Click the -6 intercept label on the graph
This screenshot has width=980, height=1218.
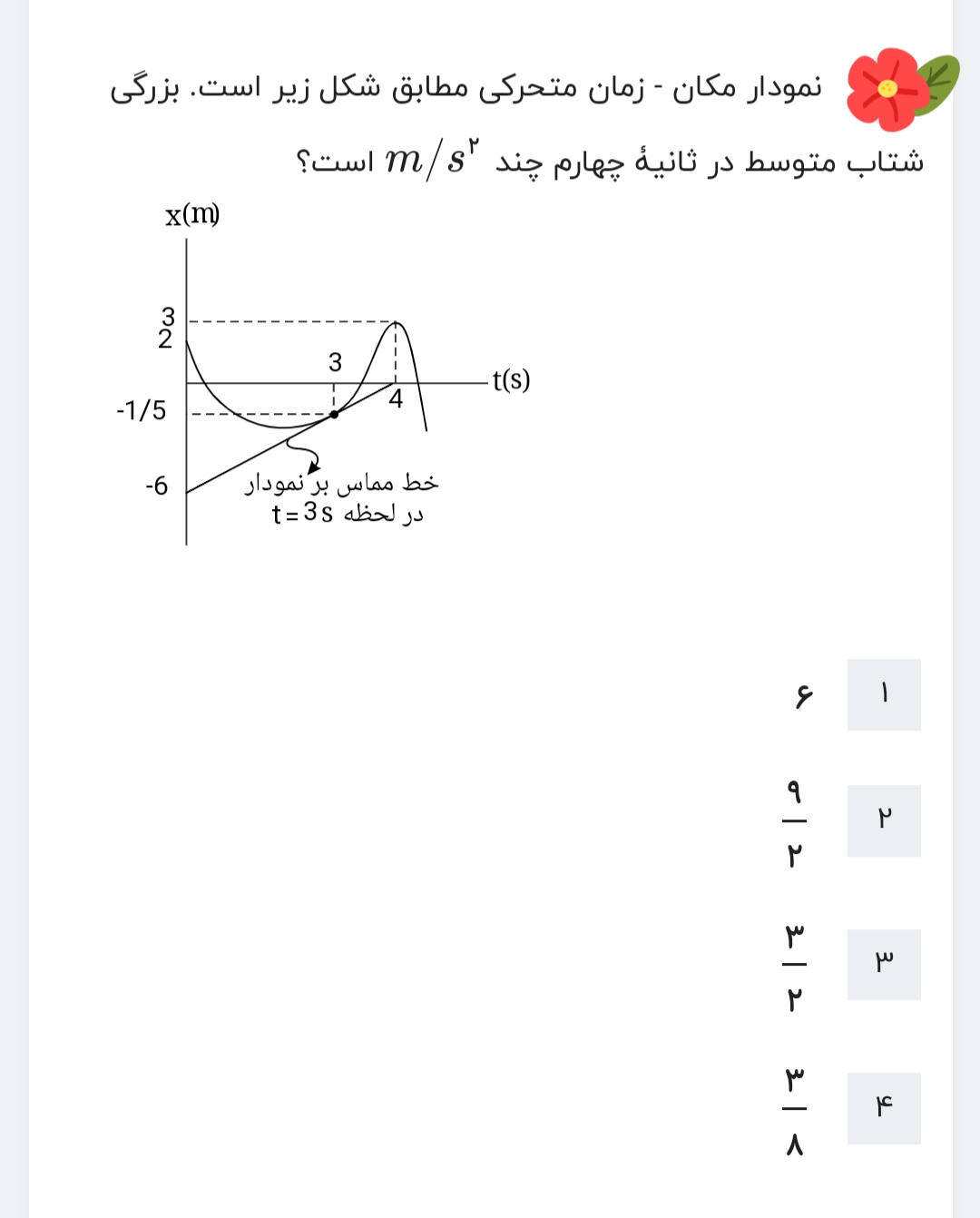(157, 486)
